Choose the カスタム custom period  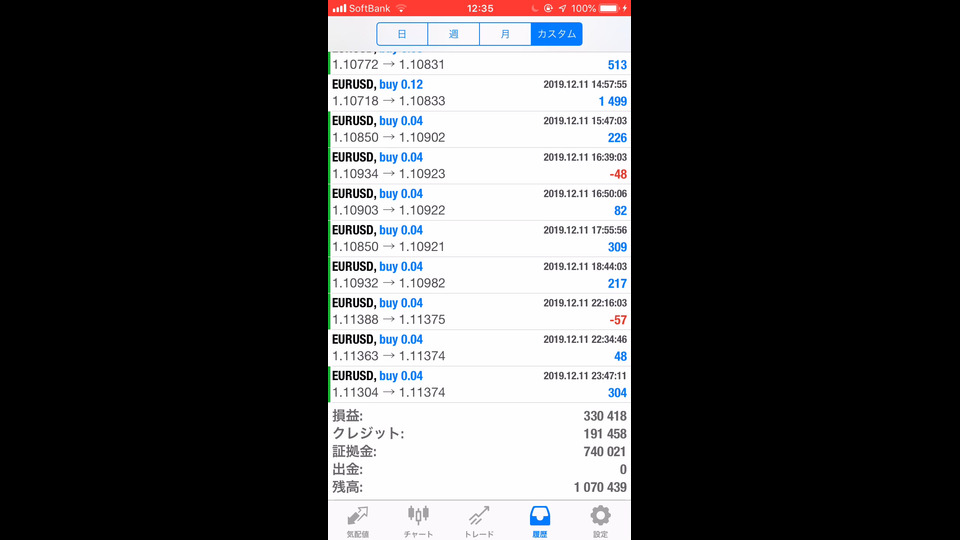pos(556,34)
